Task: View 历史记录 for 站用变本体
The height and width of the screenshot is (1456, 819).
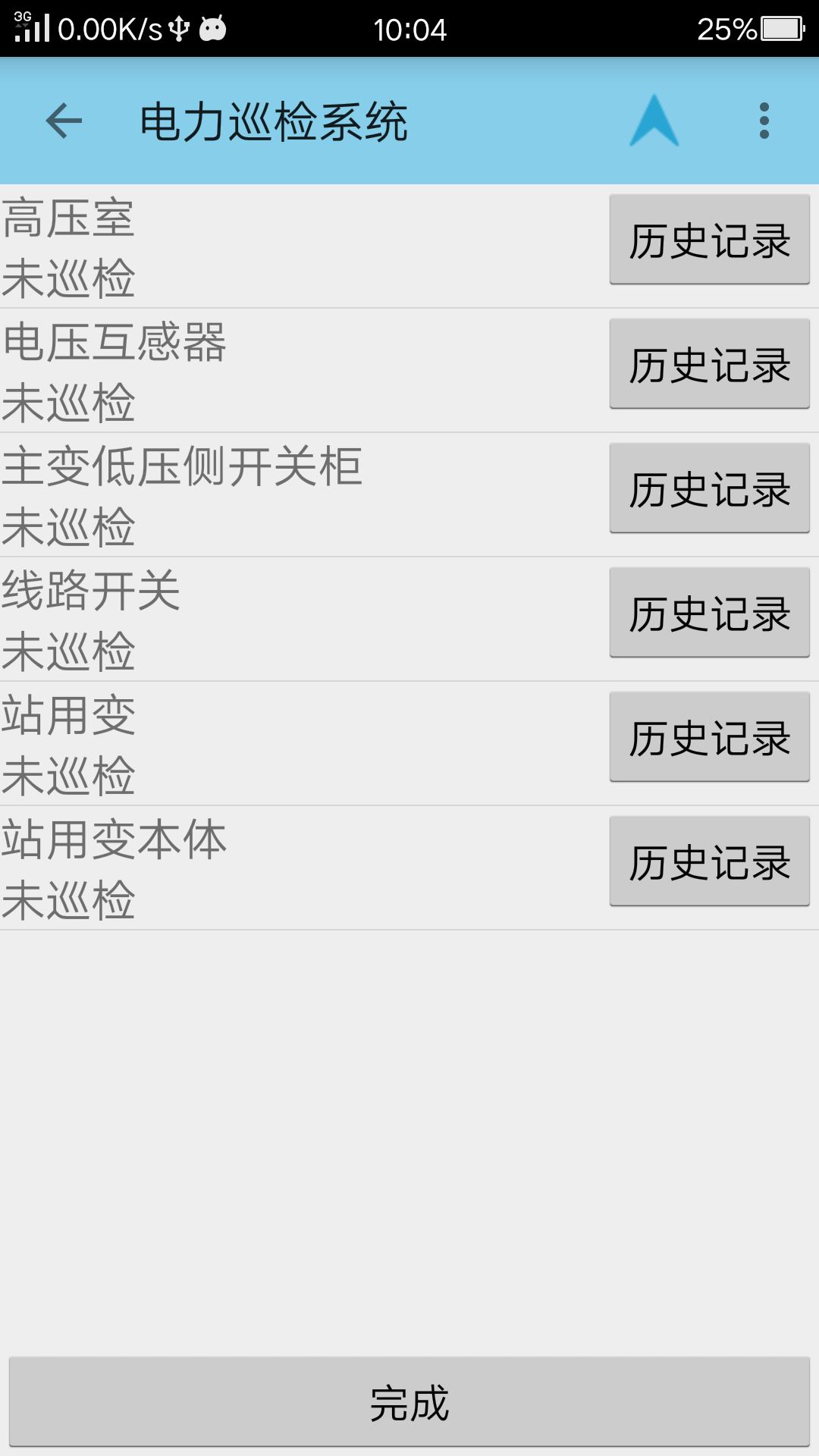Action: click(x=709, y=861)
